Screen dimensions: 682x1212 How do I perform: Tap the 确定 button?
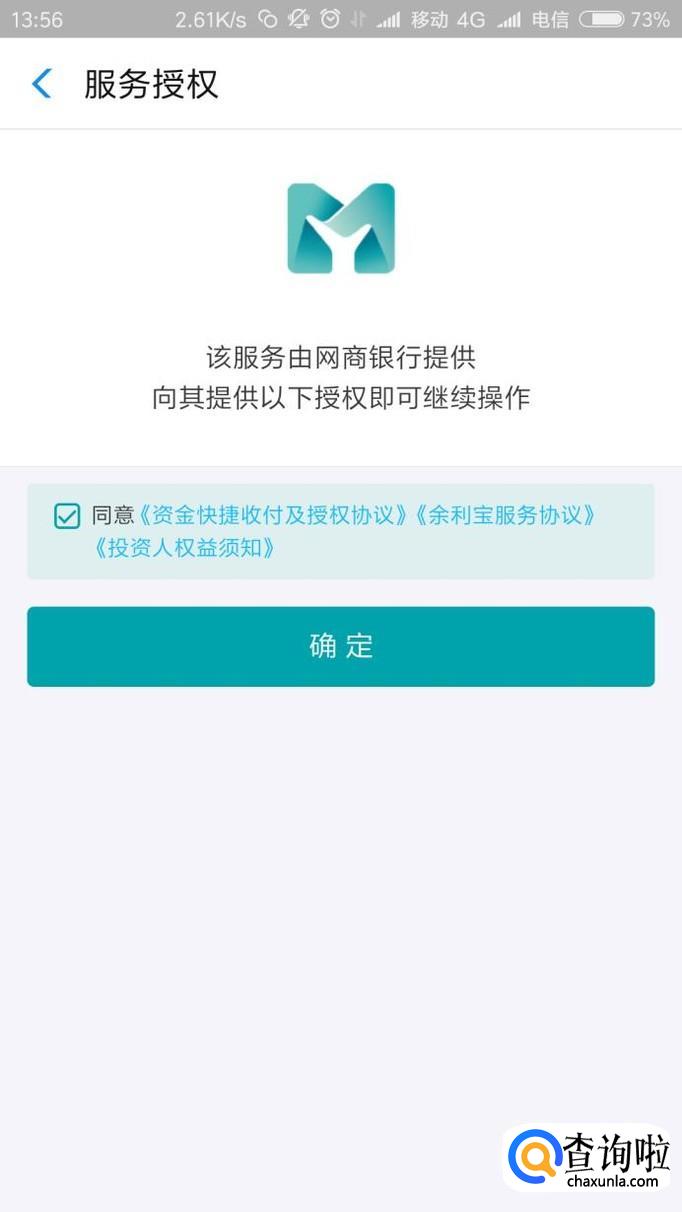coord(341,646)
